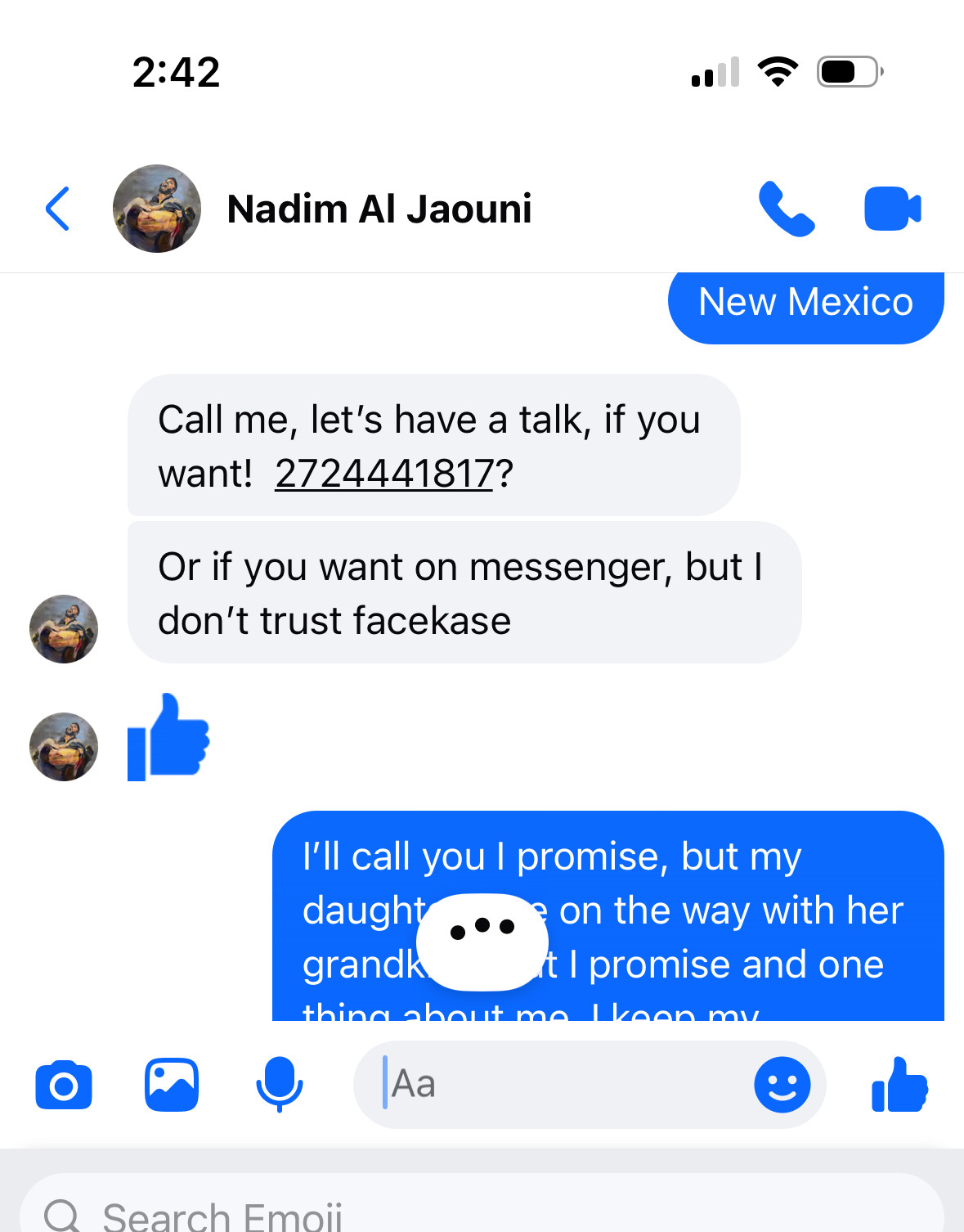Tap the phone number 2724441817 link
The image size is (964, 1232).
383,474
